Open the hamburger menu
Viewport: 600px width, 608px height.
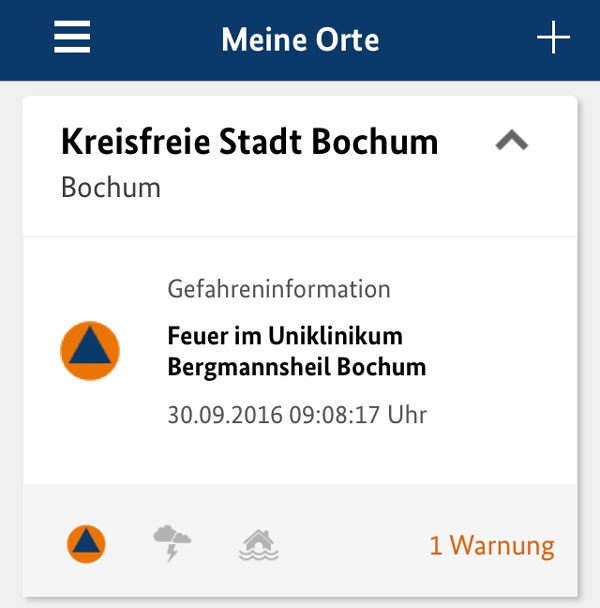click(72, 39)
